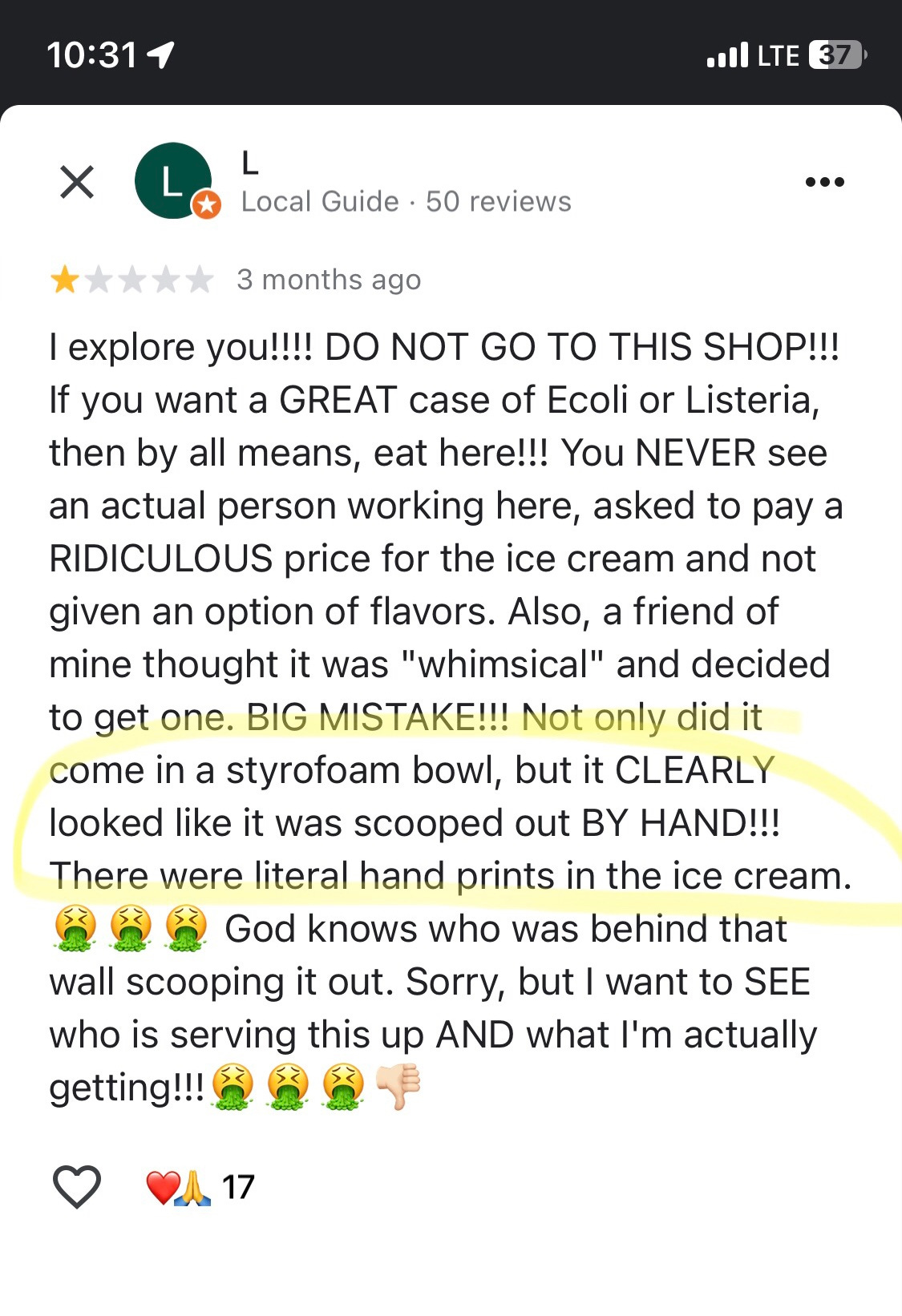Screen dimensions: 902x1316
Task: Open reviewer L's profile avatar
Action: [174, 182]
